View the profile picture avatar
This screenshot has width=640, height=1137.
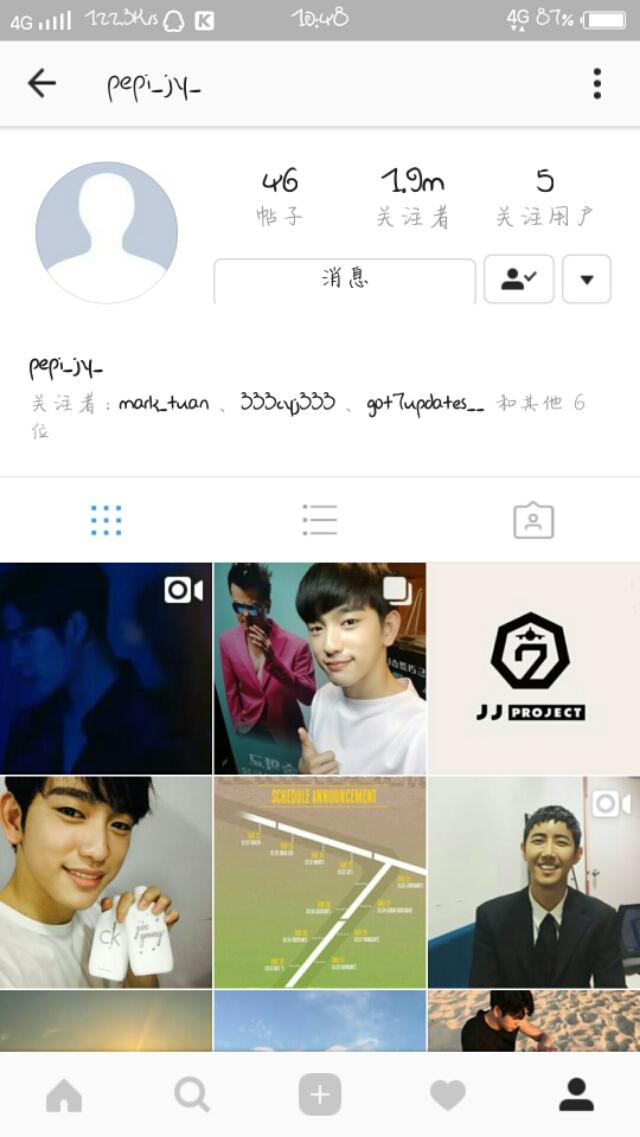coord(107,232)
